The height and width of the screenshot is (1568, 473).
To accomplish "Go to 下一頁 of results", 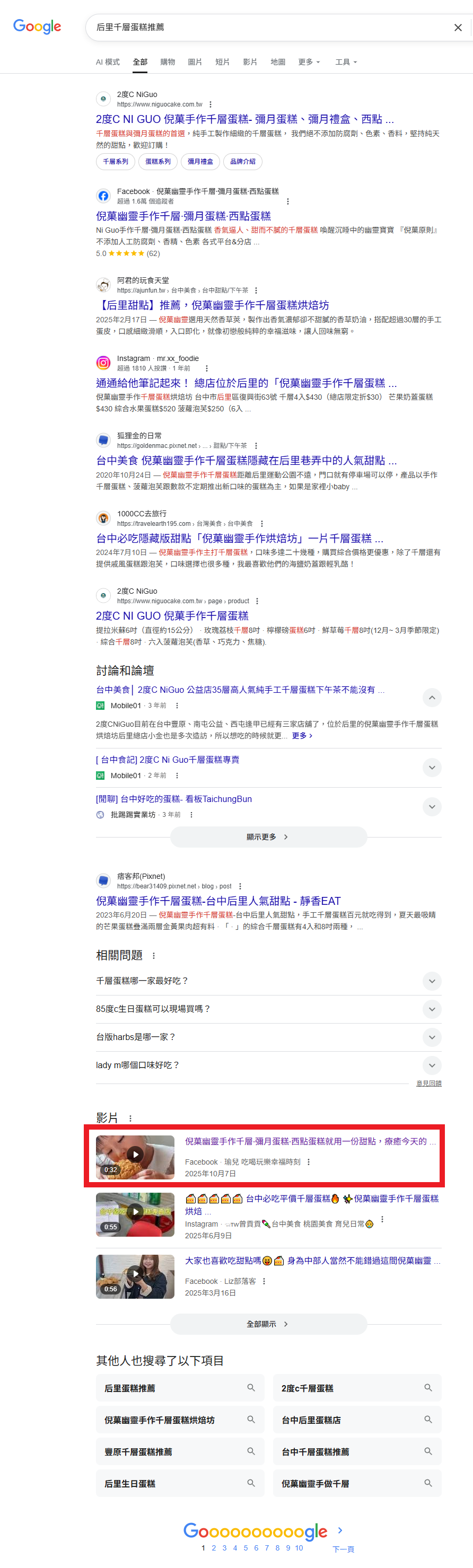I will click(x=343, y=1548).
